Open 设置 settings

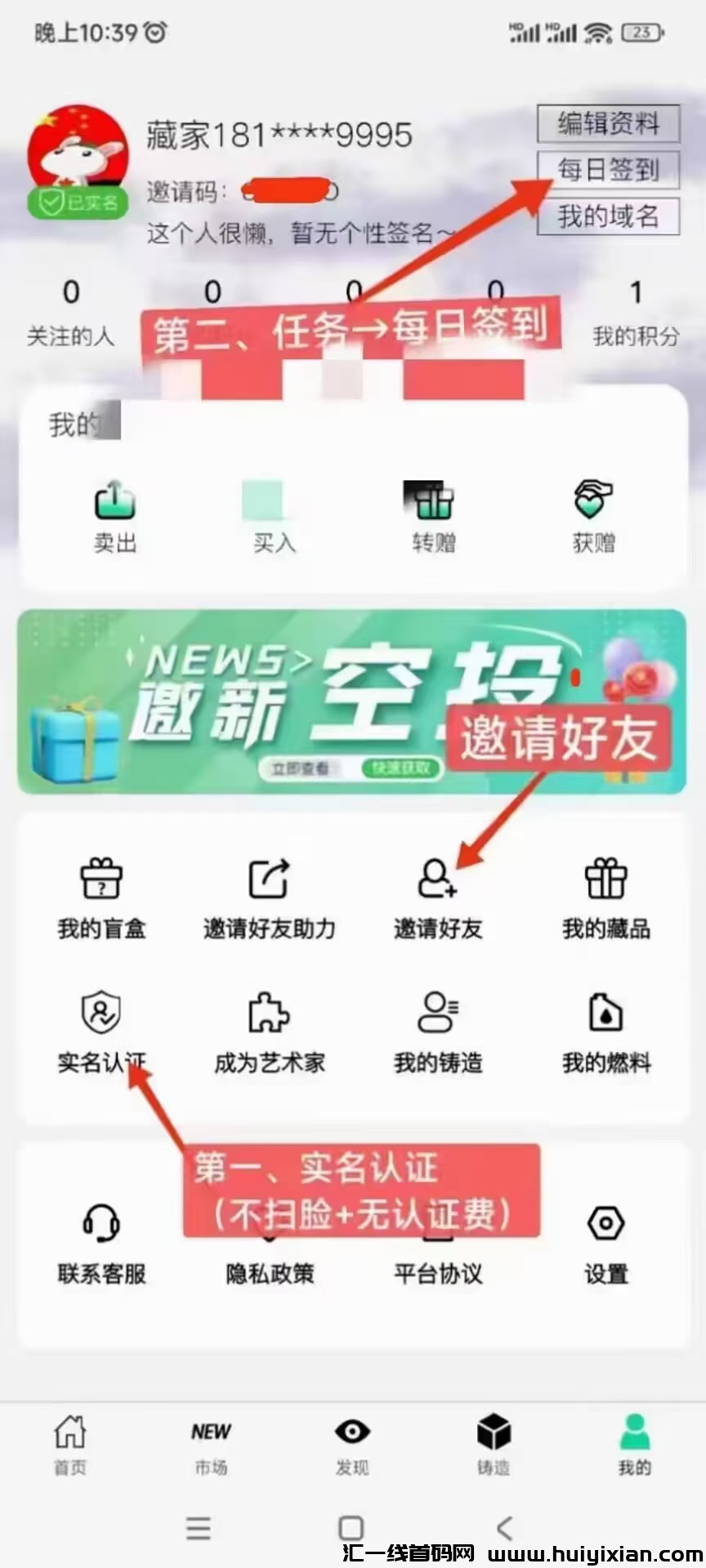coord(605,1243)
